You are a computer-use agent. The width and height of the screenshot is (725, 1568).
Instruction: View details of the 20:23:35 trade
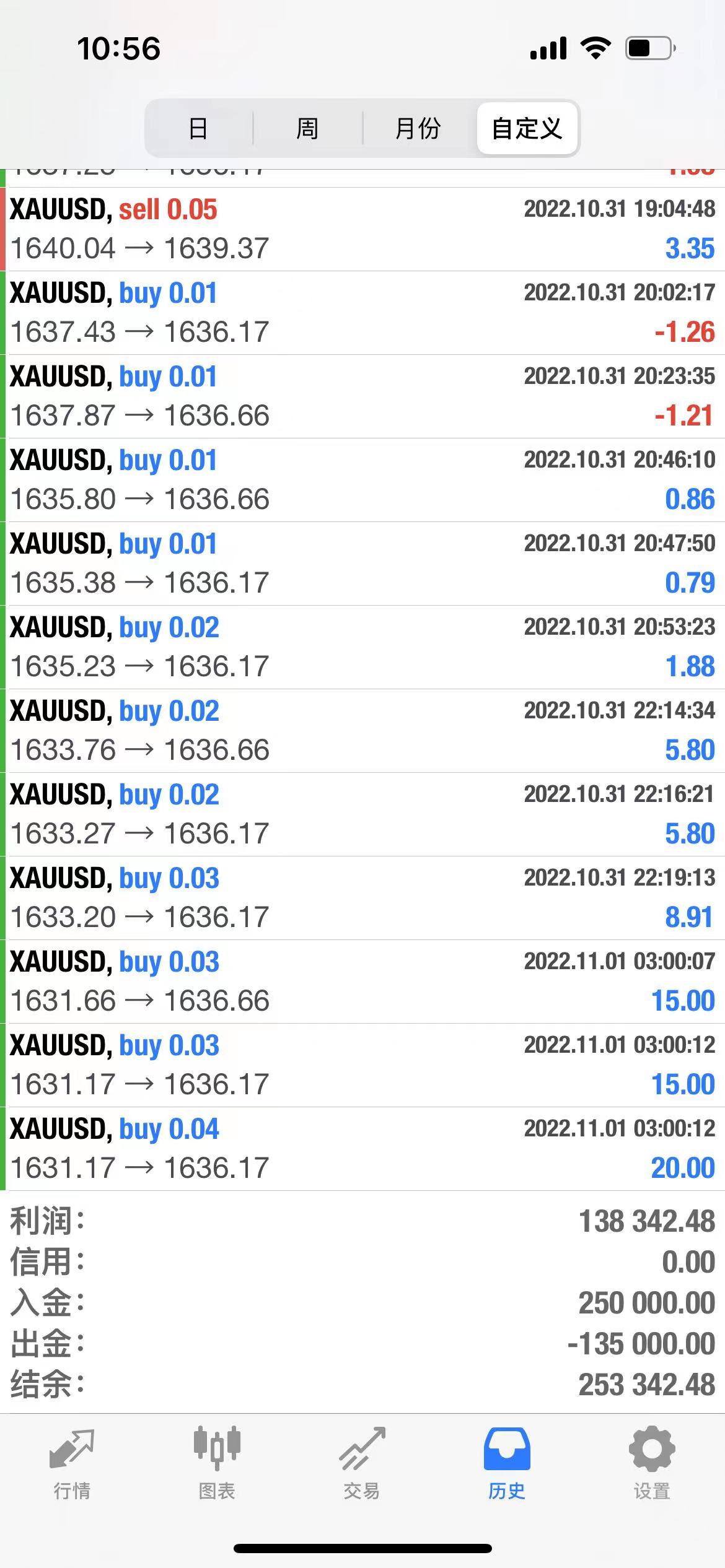362,396
